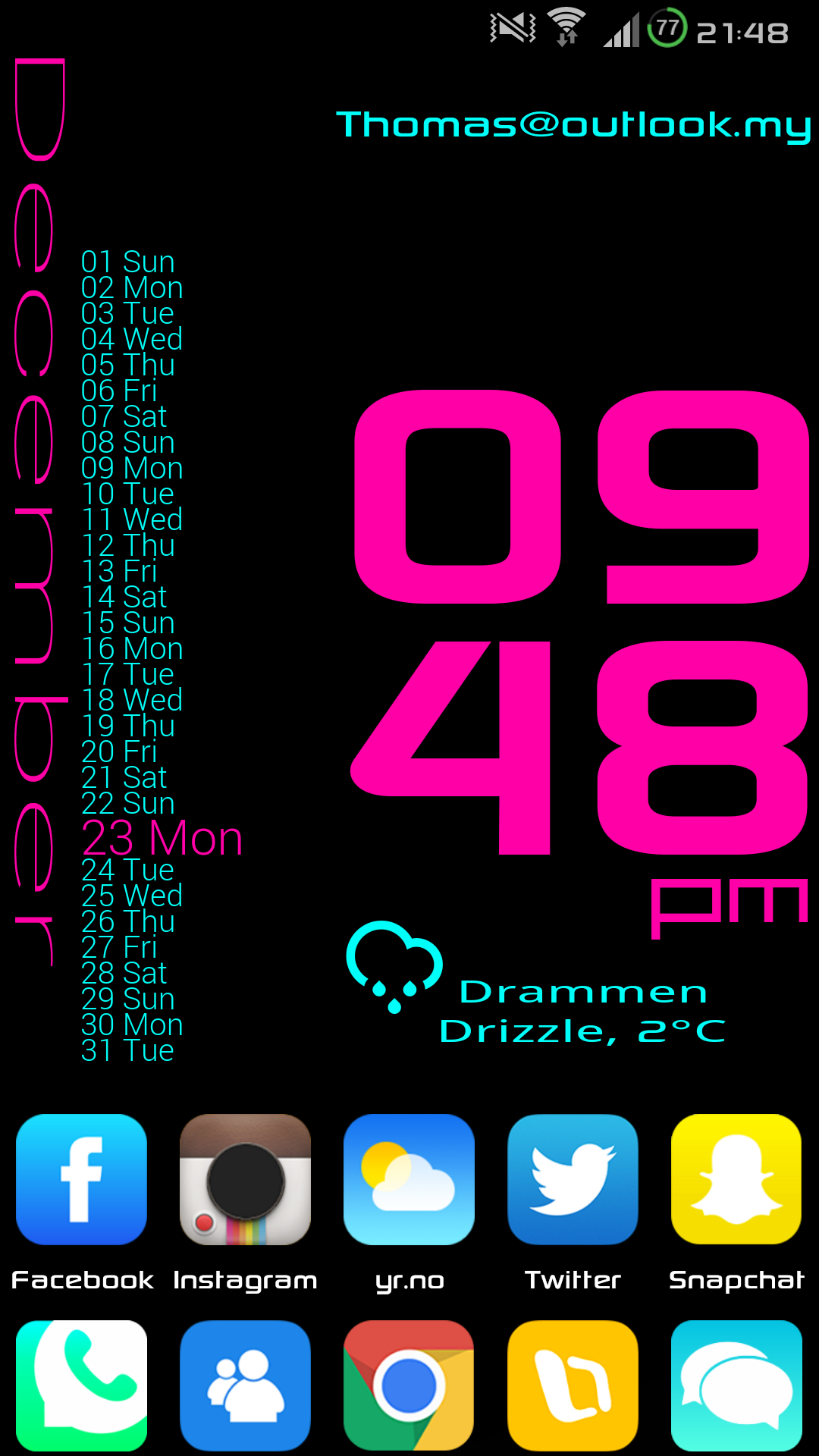Open the blue contacts app icon

click(x=246, y=1385)
